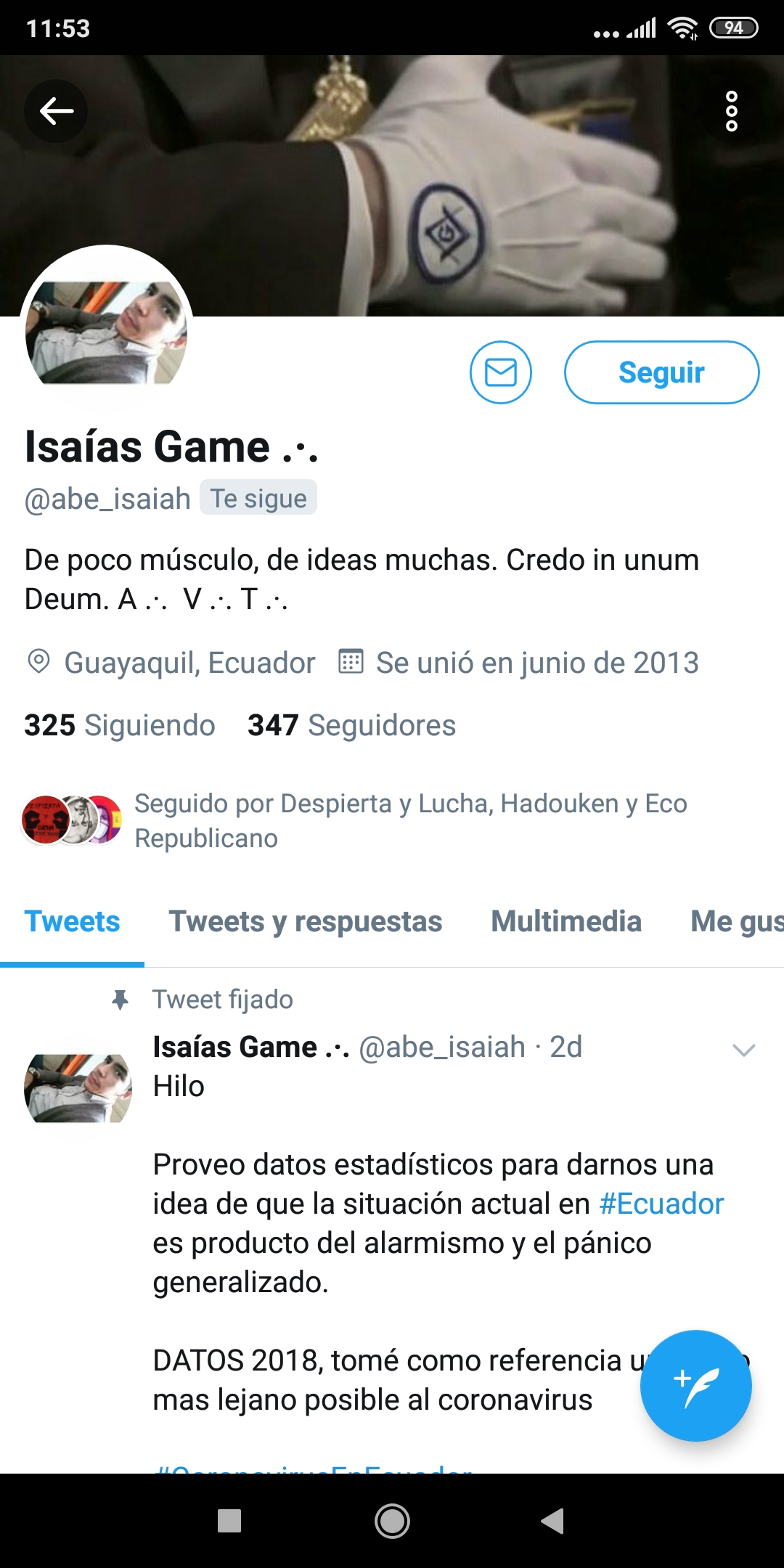Expand the pinned tweet's dropdown arrow

744,1050
